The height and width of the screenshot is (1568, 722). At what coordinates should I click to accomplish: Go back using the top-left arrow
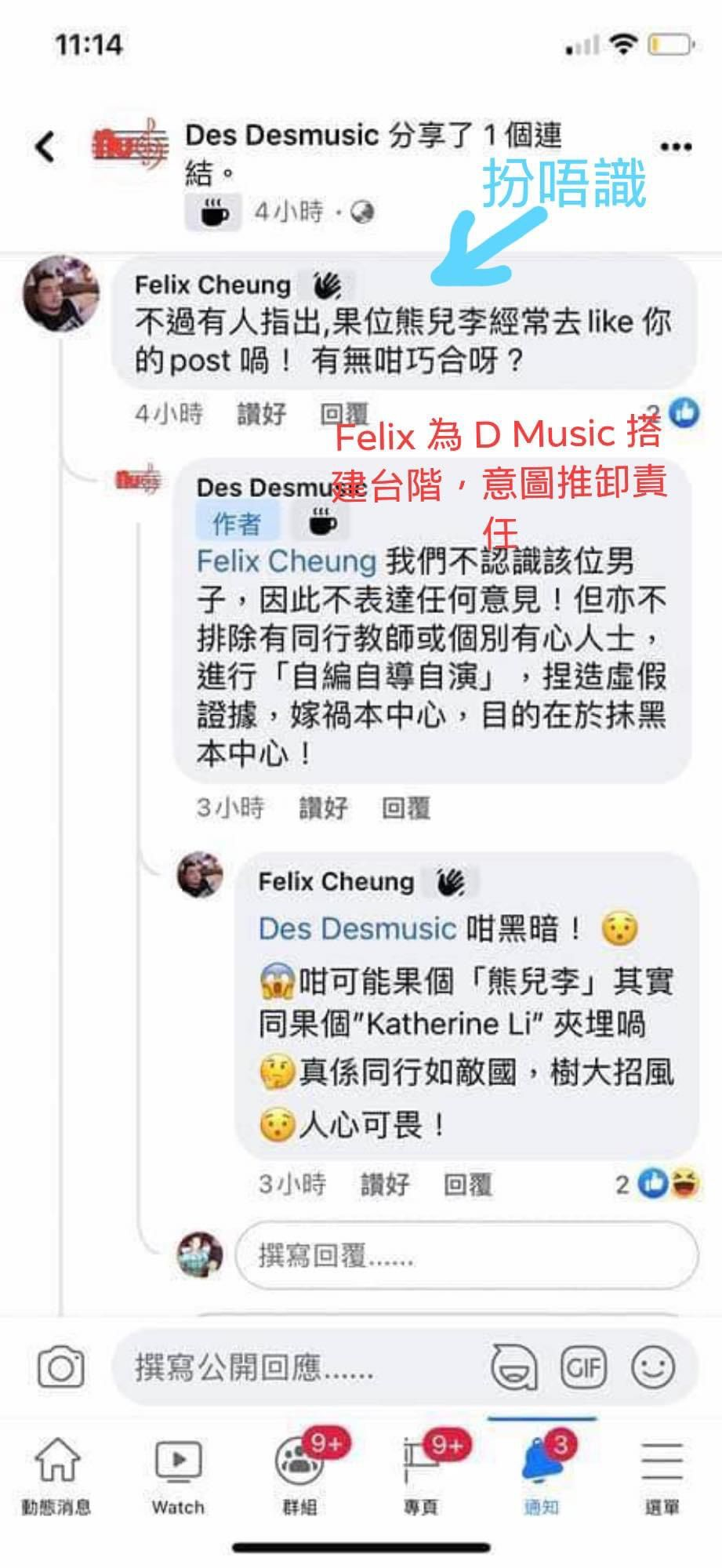[x=45, y=147]
